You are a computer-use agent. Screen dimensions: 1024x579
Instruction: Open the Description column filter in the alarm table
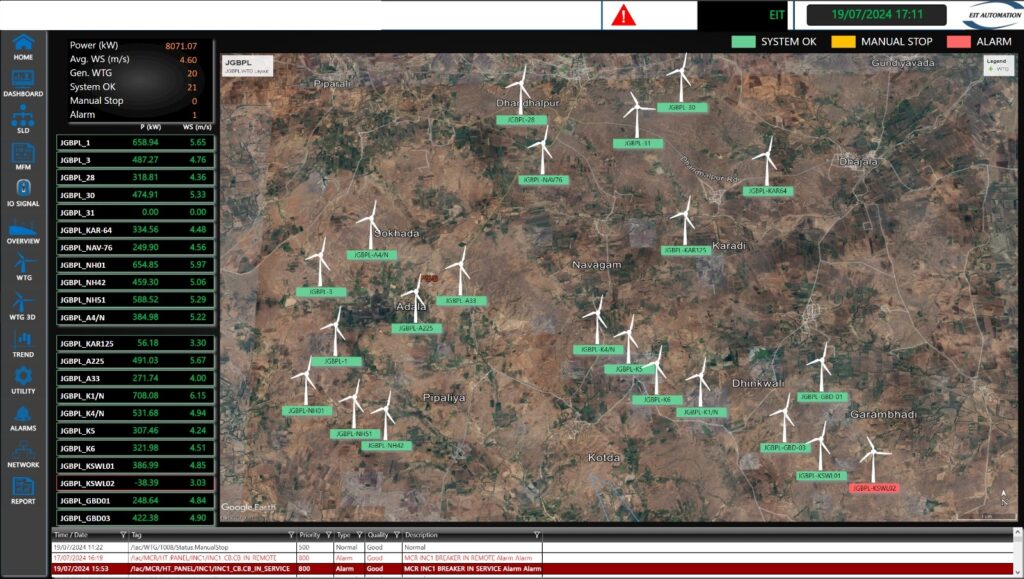(537, 535)
